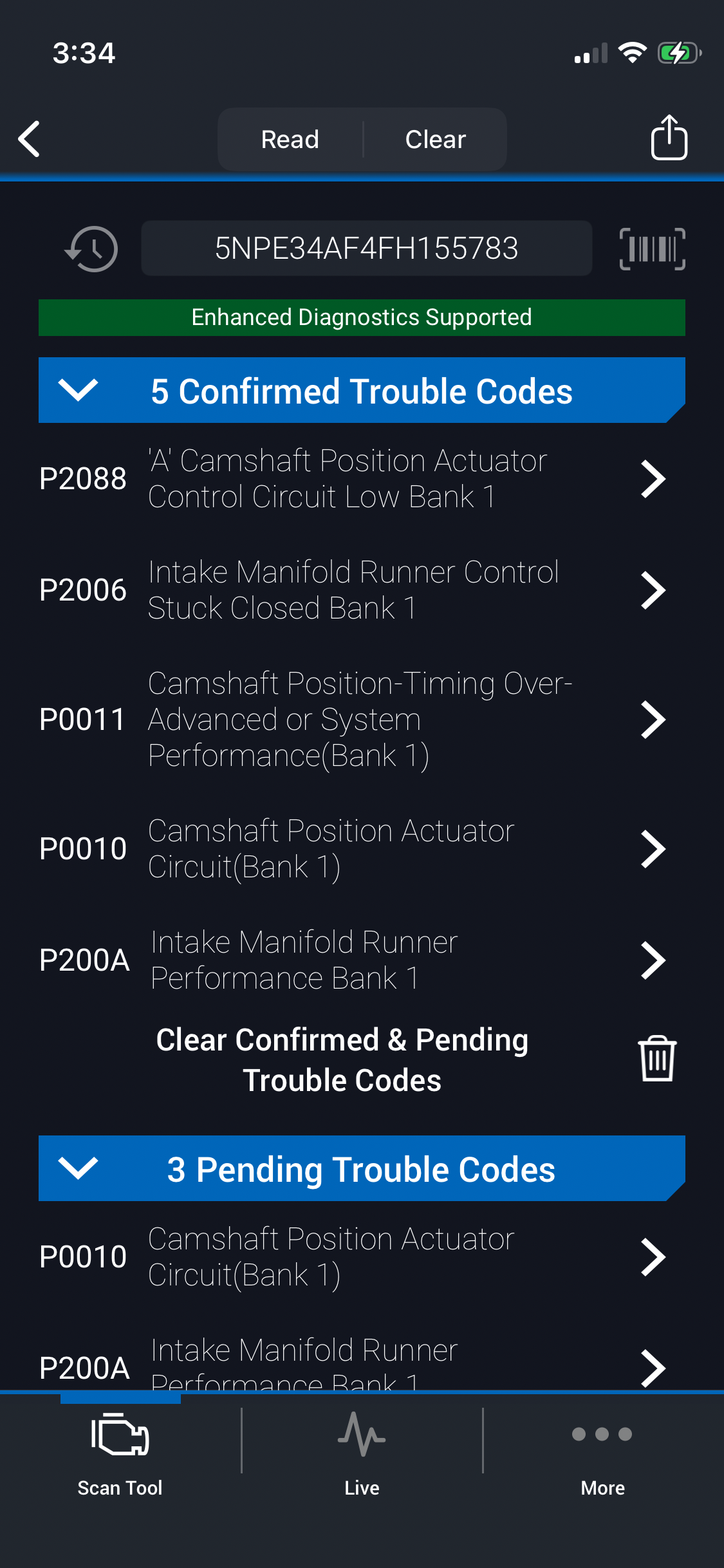The width and height of the screenshot is (724, 1568).
Task: Open pending code P0010 details
Action: point(352,1256)
